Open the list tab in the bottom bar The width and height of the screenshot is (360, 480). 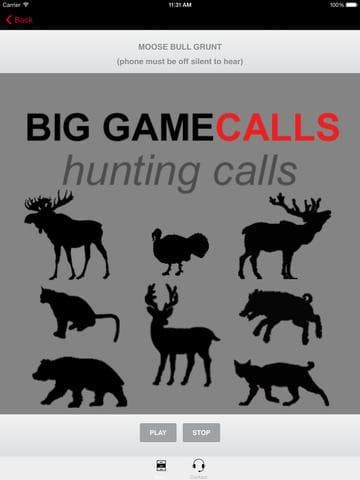point(161,467)
